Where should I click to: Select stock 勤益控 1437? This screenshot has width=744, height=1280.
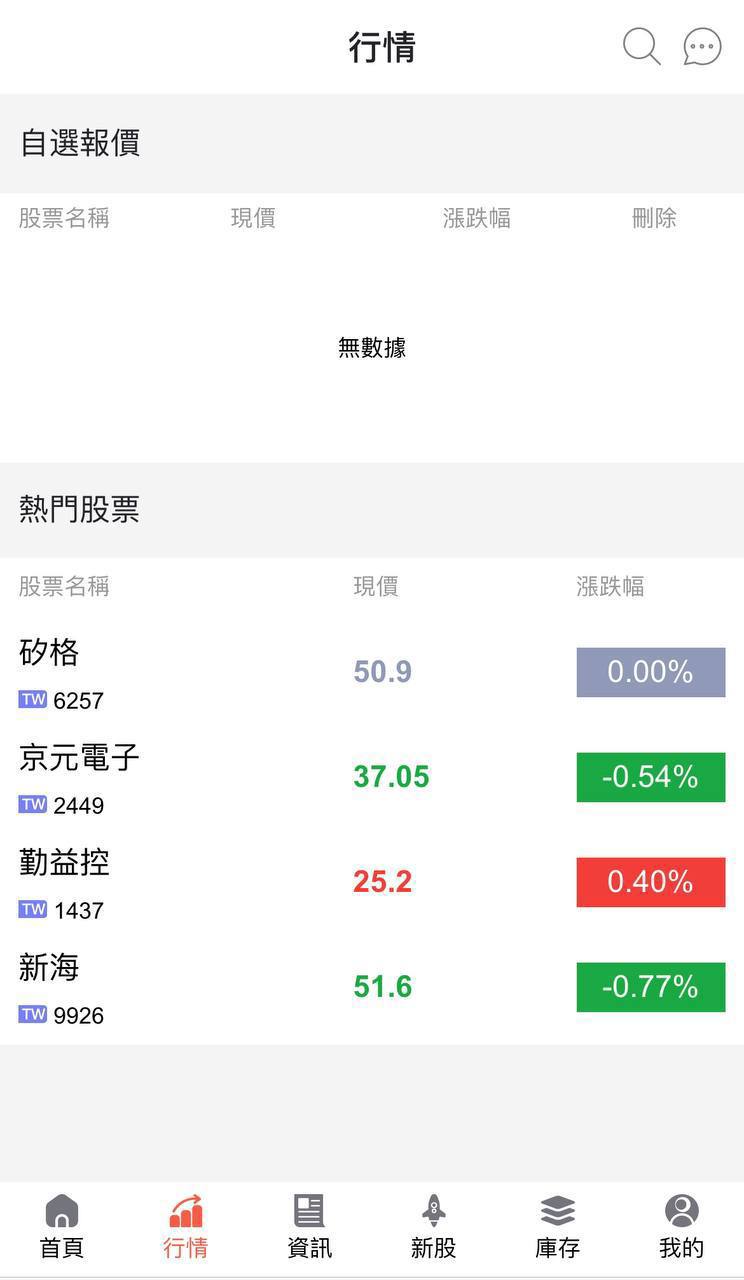point(371,883)
